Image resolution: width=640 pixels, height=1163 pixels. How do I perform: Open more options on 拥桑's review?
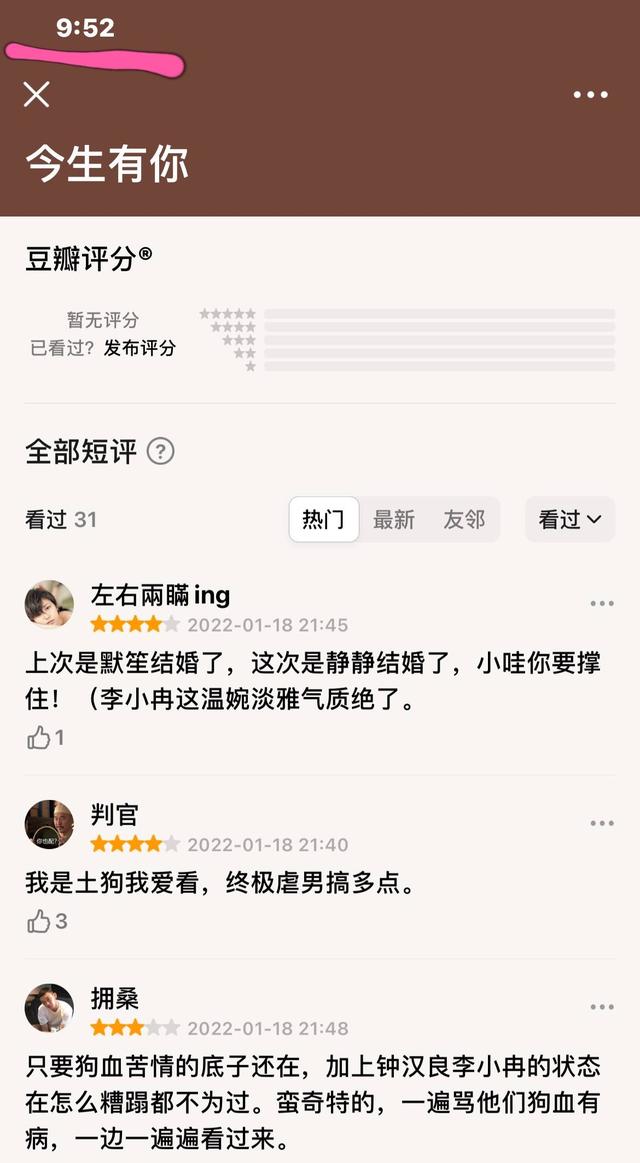(602, 1007)
